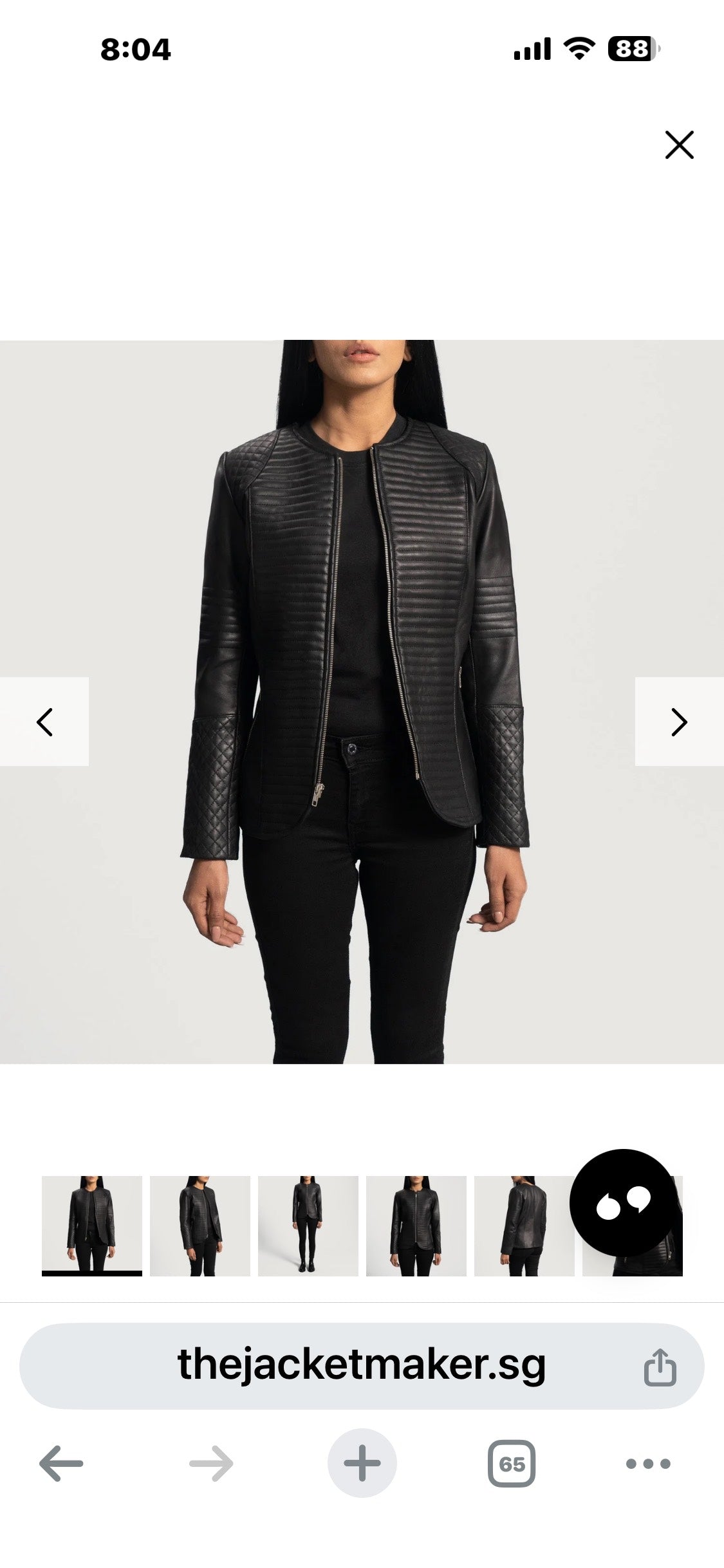
Task: Select the full-body model thumbnail
Action: click(x=308, y=1226)
